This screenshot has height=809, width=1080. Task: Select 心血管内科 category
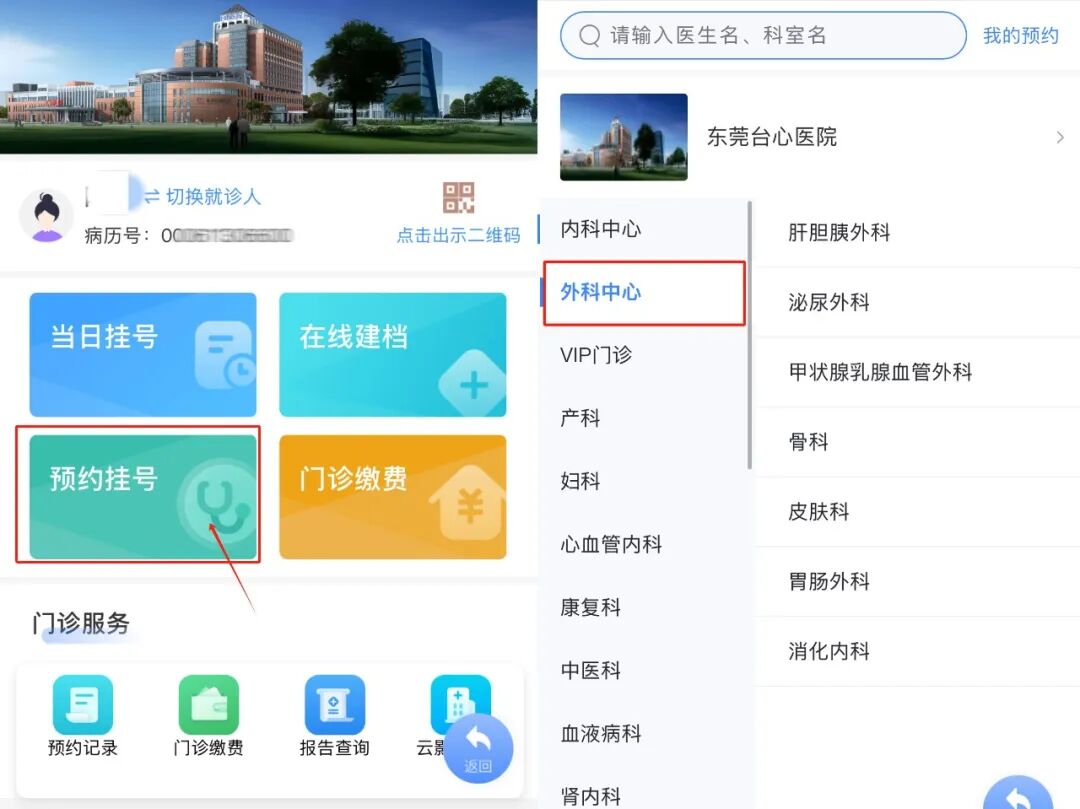[611, 544]
